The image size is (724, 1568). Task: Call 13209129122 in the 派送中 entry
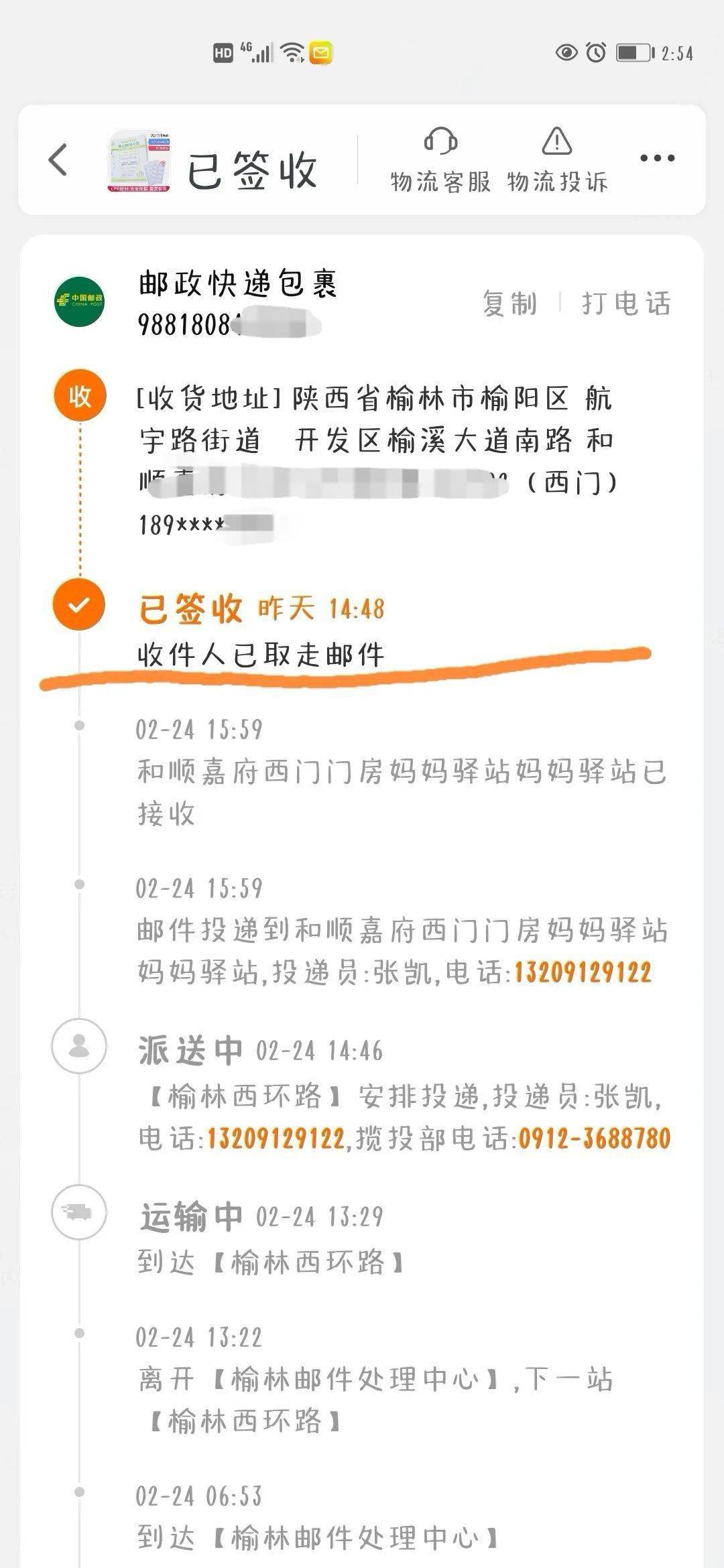(x=276, y=1138)
